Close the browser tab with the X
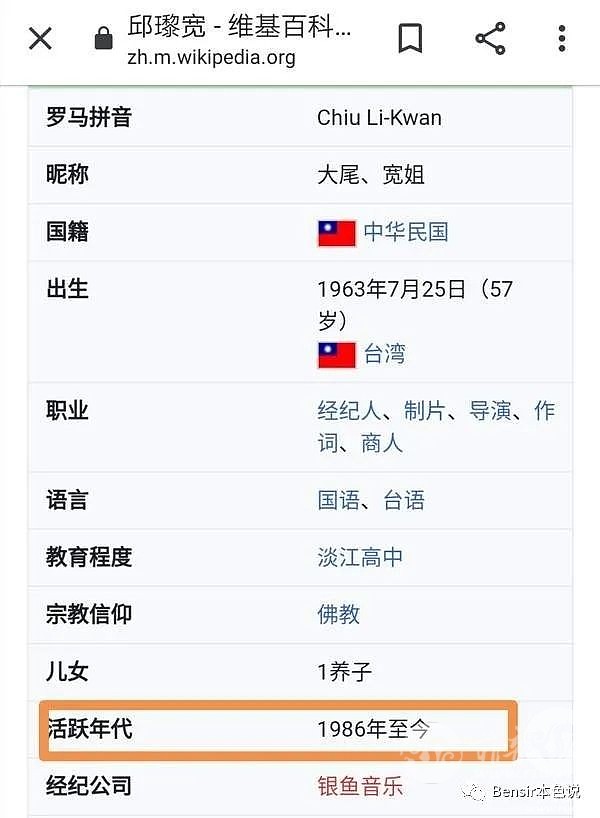600x818 pixels. coord(39,39)
